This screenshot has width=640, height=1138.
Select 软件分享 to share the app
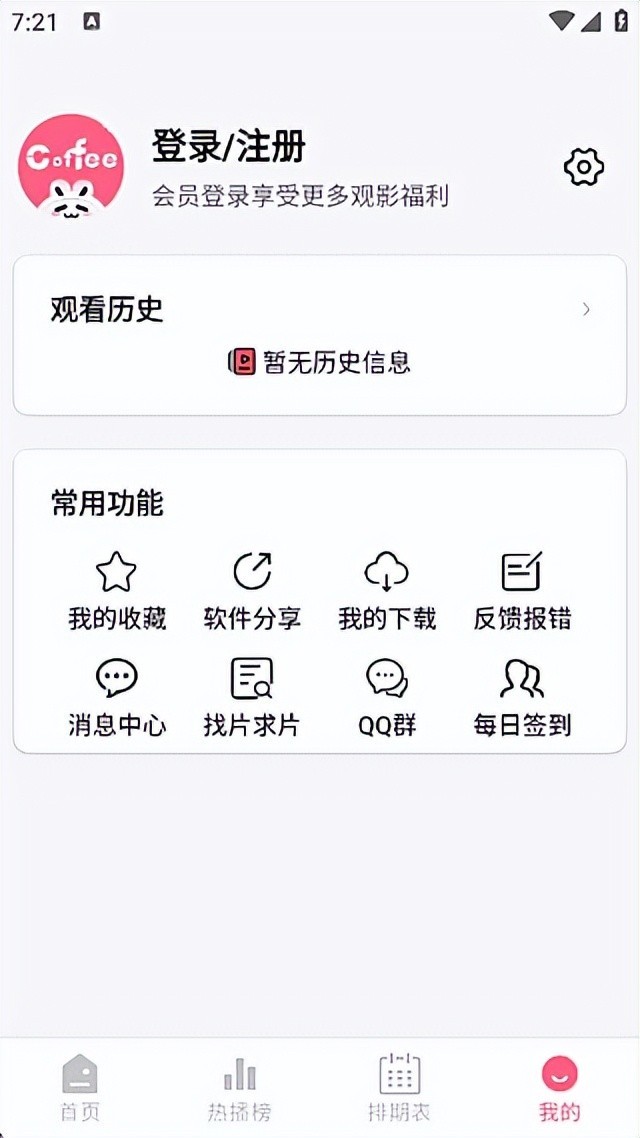coord(252,592)
